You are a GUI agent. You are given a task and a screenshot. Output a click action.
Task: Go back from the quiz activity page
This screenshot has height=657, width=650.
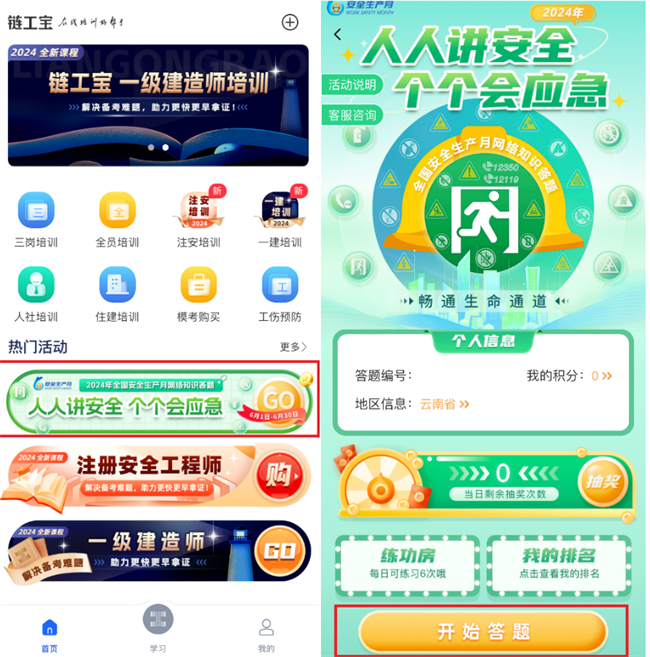click(337, 35)
